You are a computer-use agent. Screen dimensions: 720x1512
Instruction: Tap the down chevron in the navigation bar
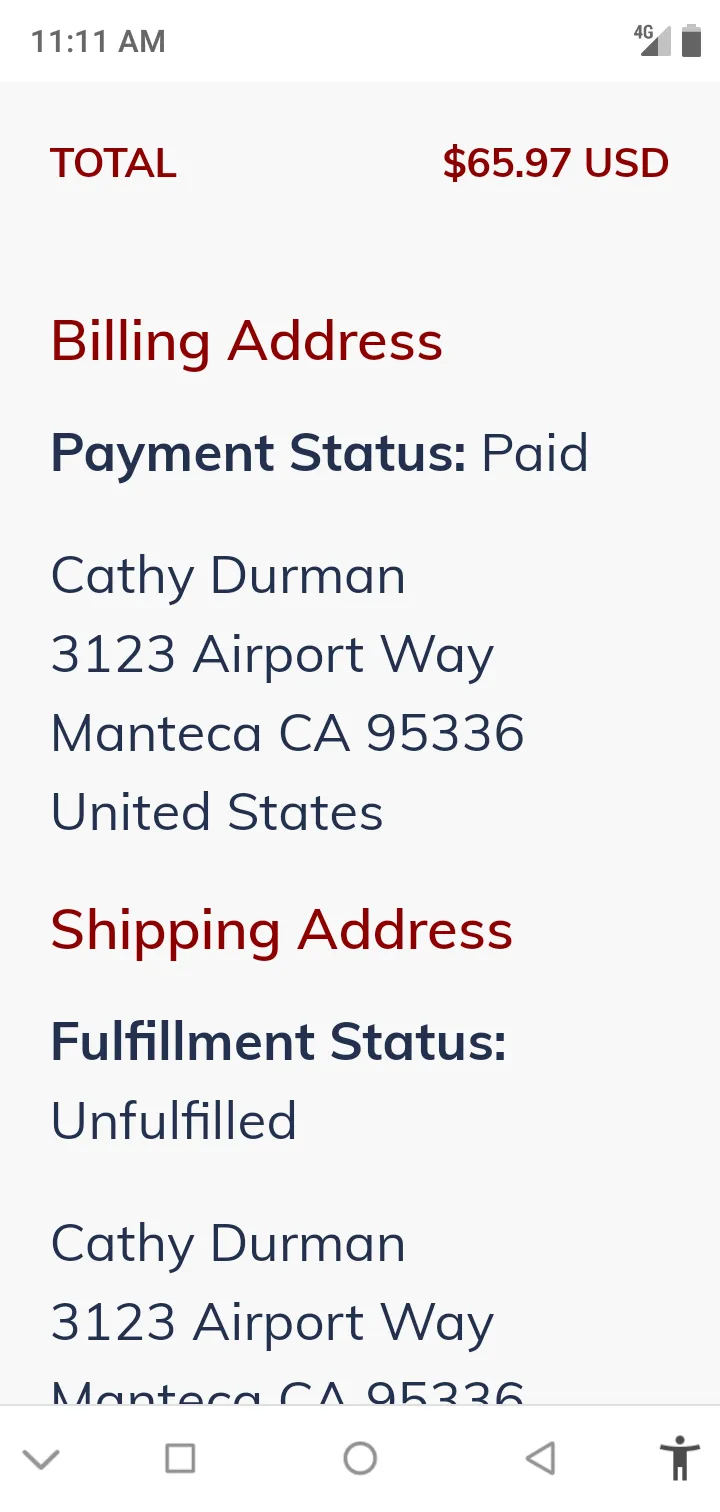[41, 1459]
